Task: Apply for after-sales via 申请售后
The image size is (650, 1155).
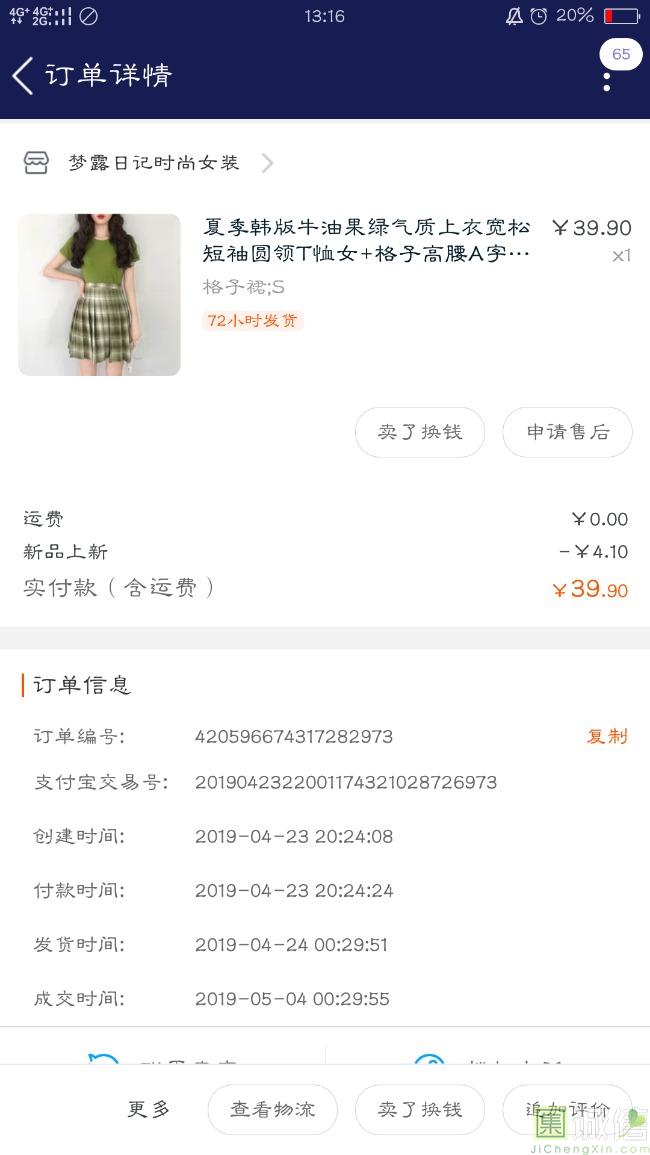Action: click(x=567, y=432)
